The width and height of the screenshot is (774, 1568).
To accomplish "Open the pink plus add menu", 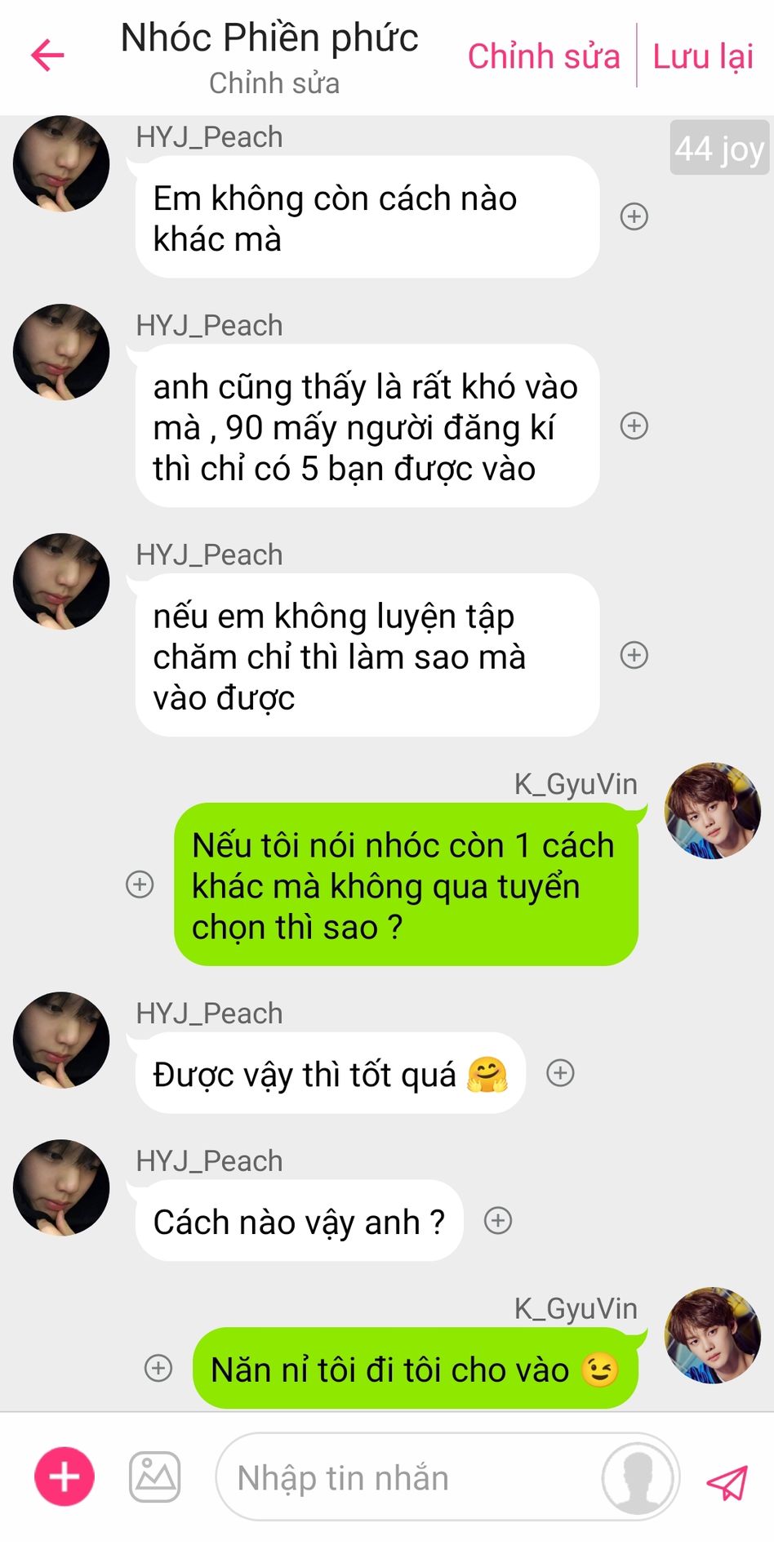I will [x=64, y=1477].
